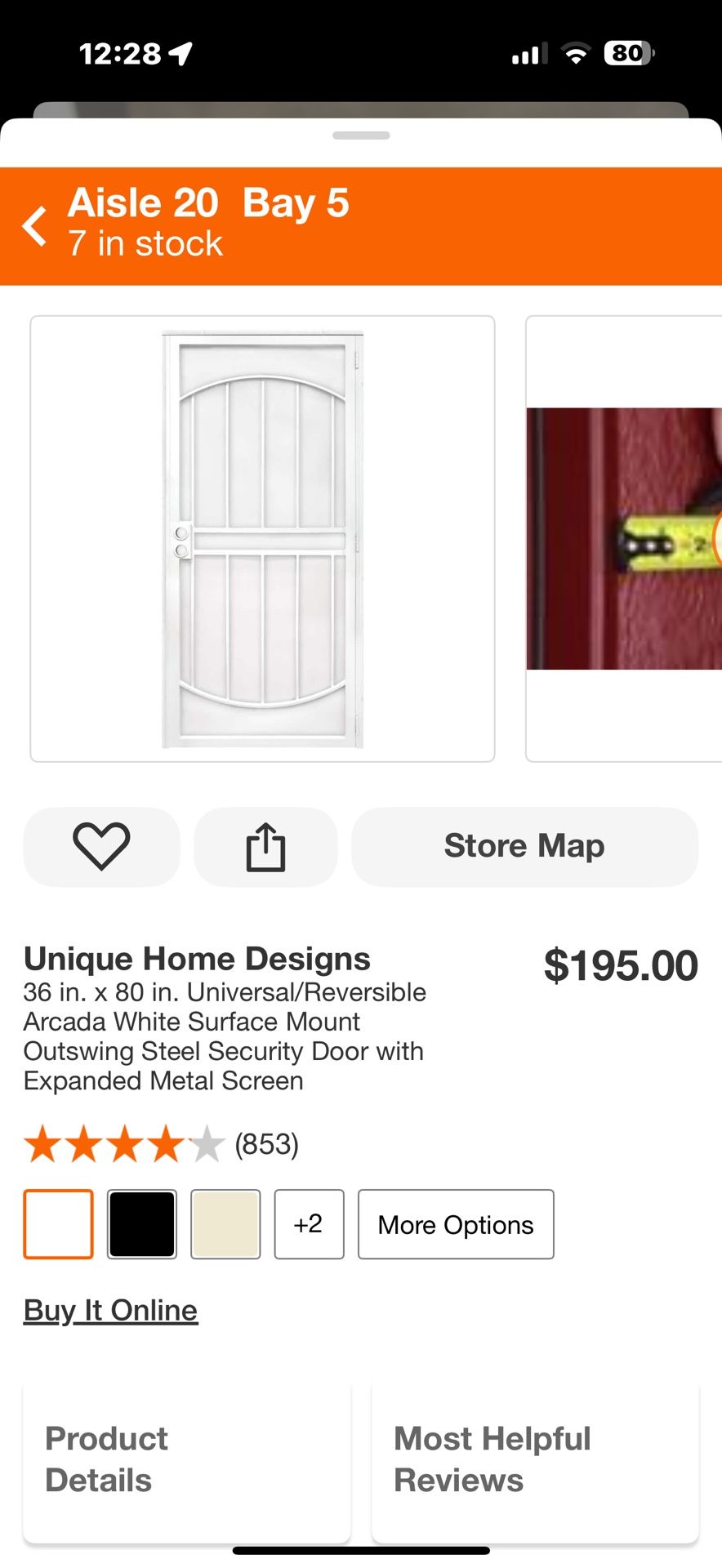
Task: Open Product Details card
Action: [x=187, y=1460]
